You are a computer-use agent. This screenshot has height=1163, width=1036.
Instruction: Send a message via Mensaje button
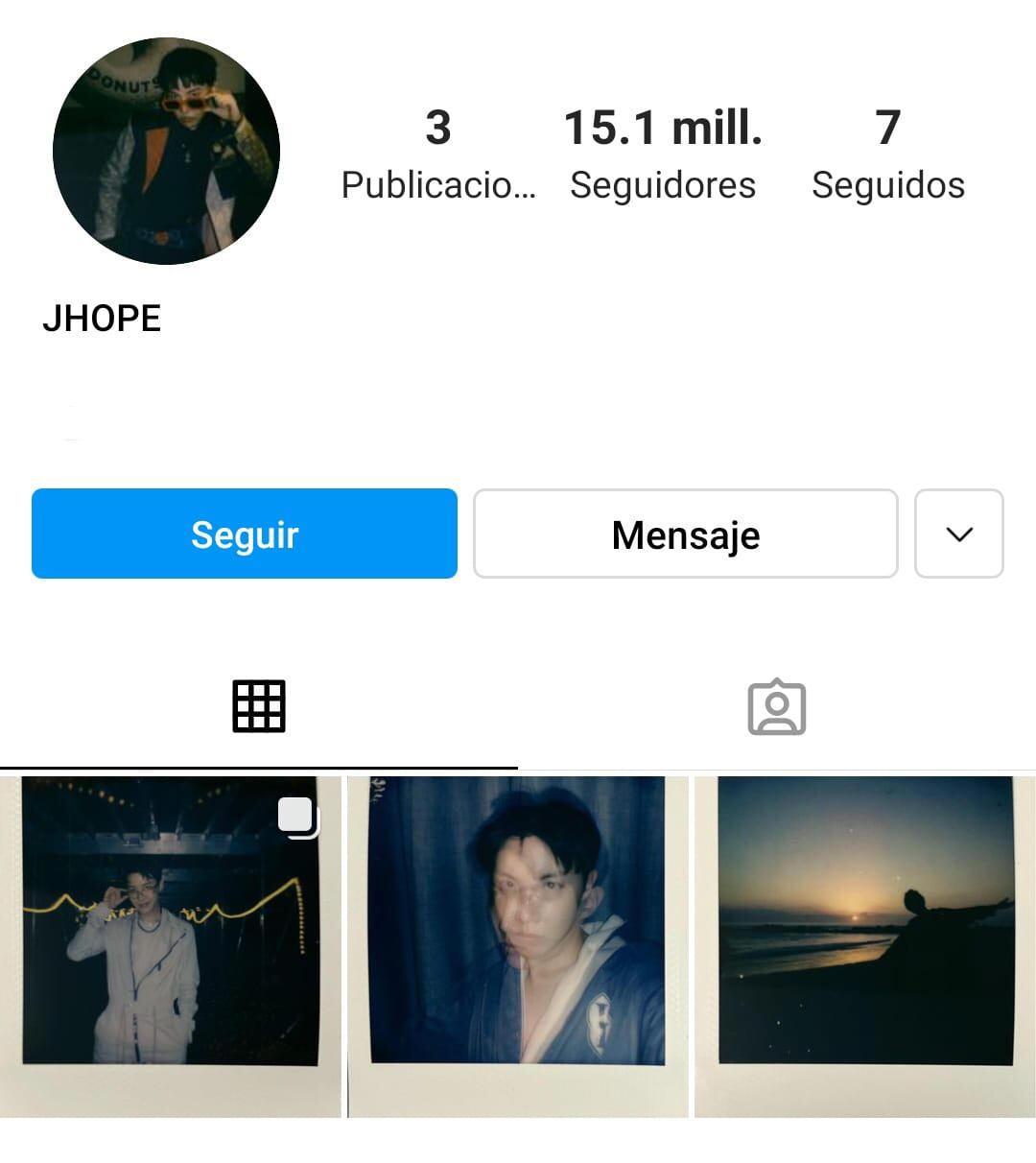[x=685, y=534]
